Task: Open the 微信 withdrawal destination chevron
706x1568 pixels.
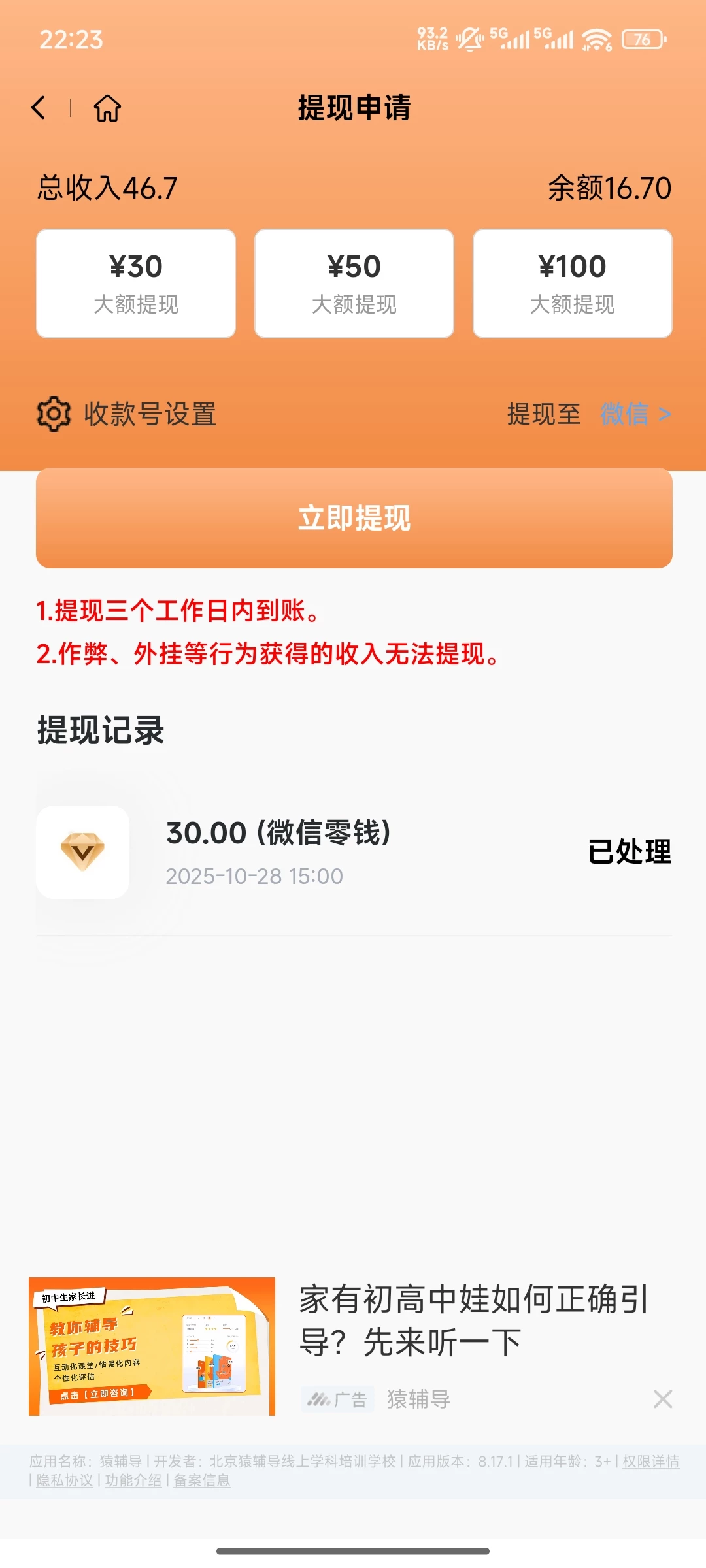Action: point(637,414)
